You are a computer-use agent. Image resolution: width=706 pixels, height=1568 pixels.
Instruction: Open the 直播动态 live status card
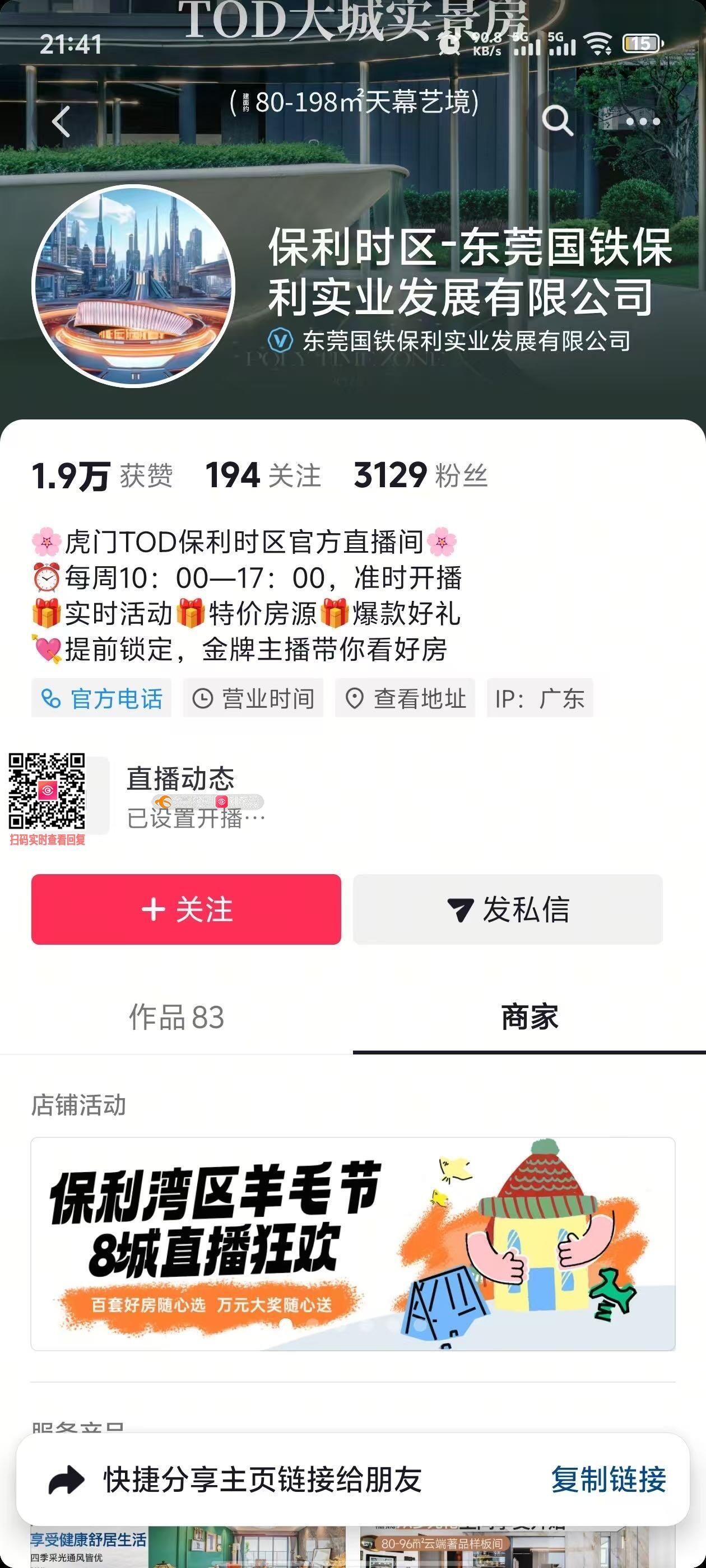(195, 797)
